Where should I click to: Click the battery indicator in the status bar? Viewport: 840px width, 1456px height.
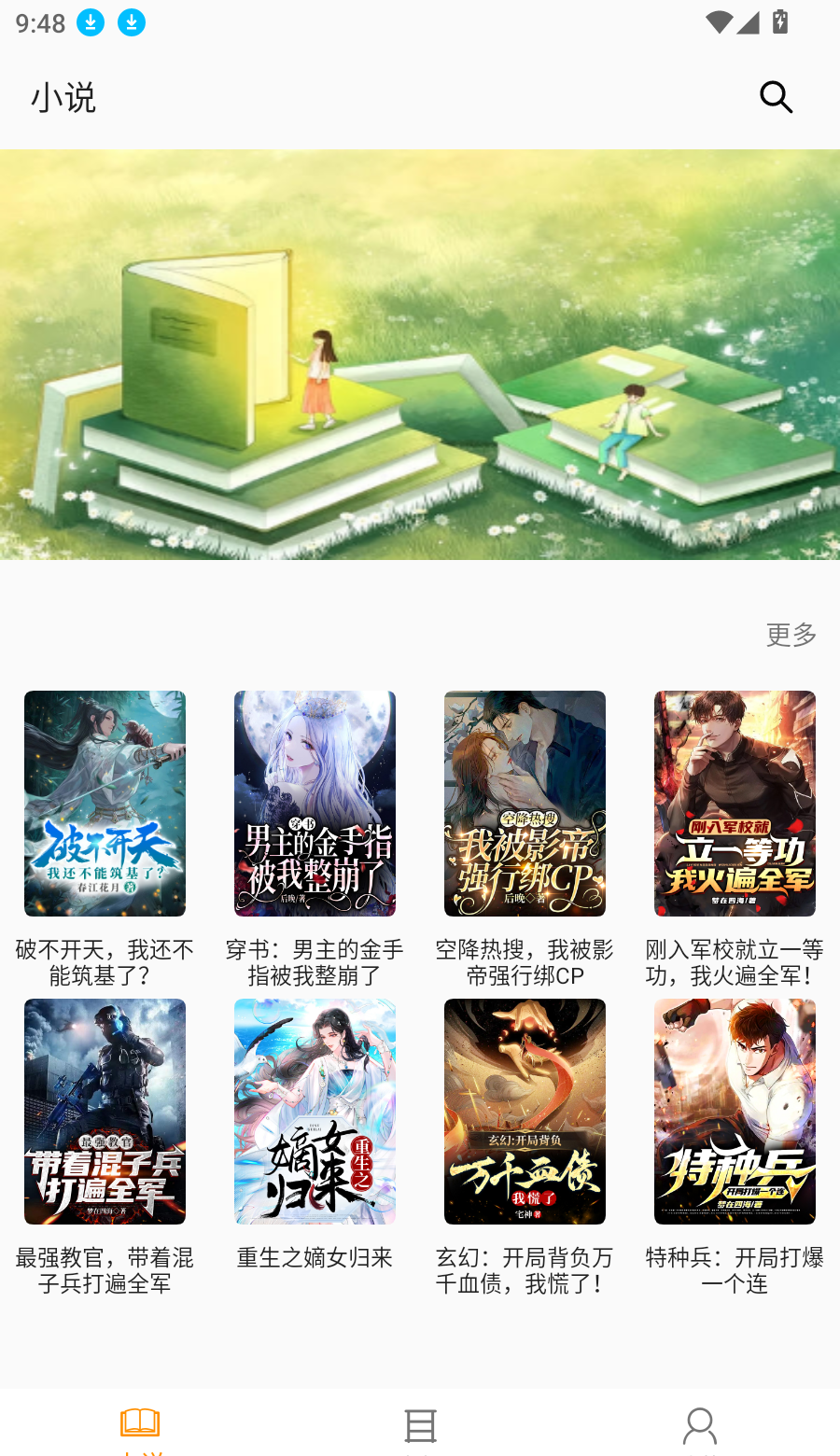coord(781,22)
